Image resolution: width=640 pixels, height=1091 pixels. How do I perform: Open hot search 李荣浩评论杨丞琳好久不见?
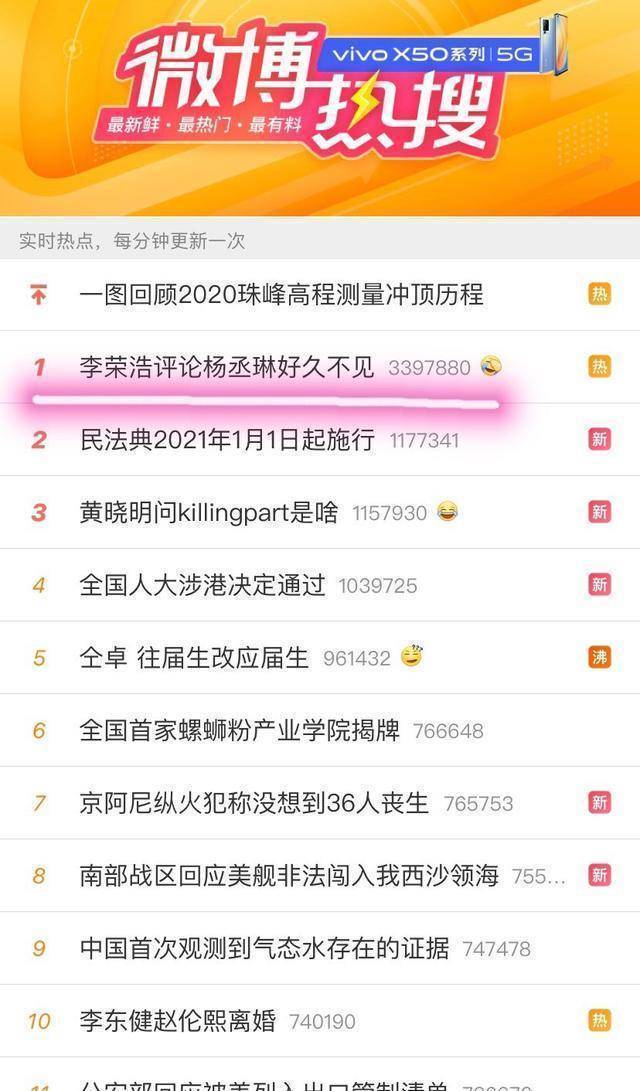[x=227, y=367]
